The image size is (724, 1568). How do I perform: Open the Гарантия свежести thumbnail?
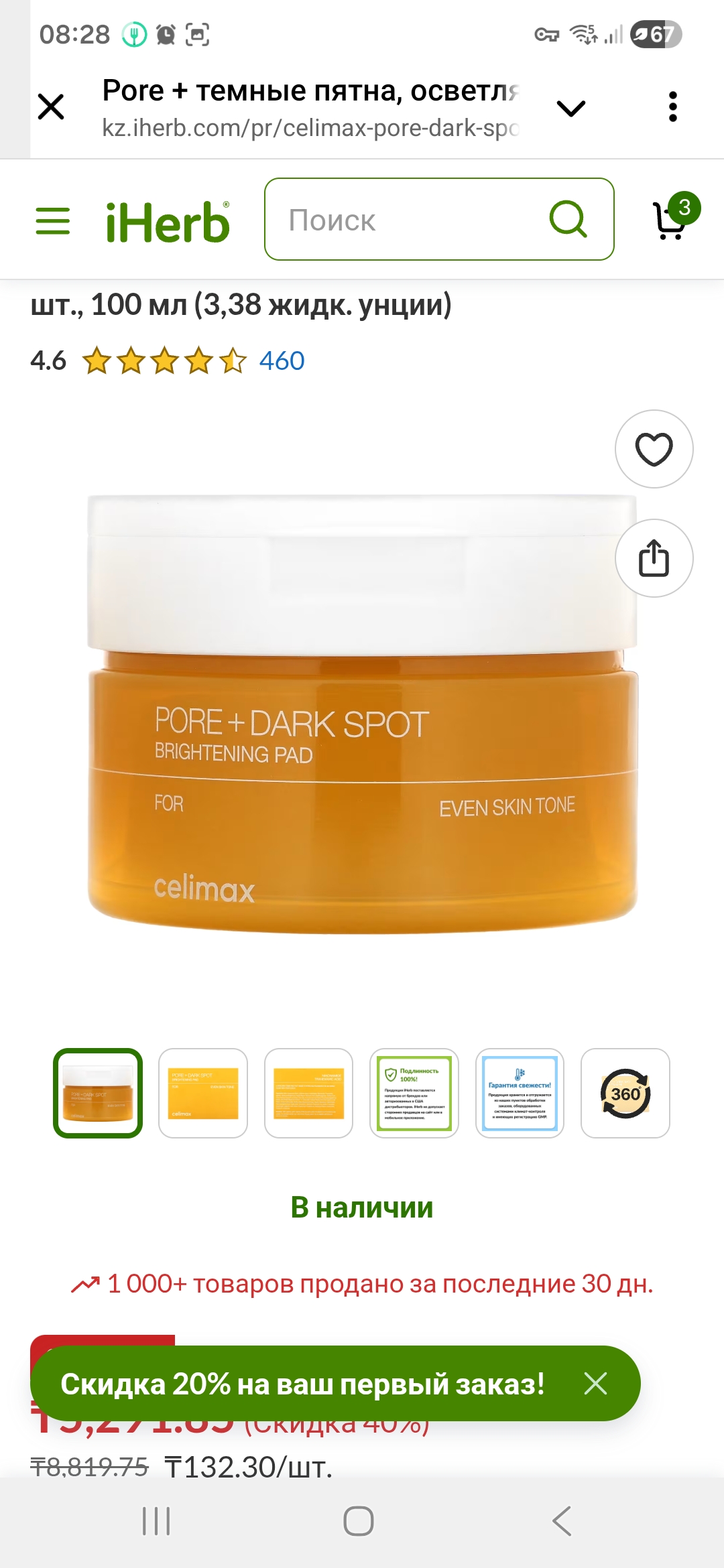click(520, 1093)
